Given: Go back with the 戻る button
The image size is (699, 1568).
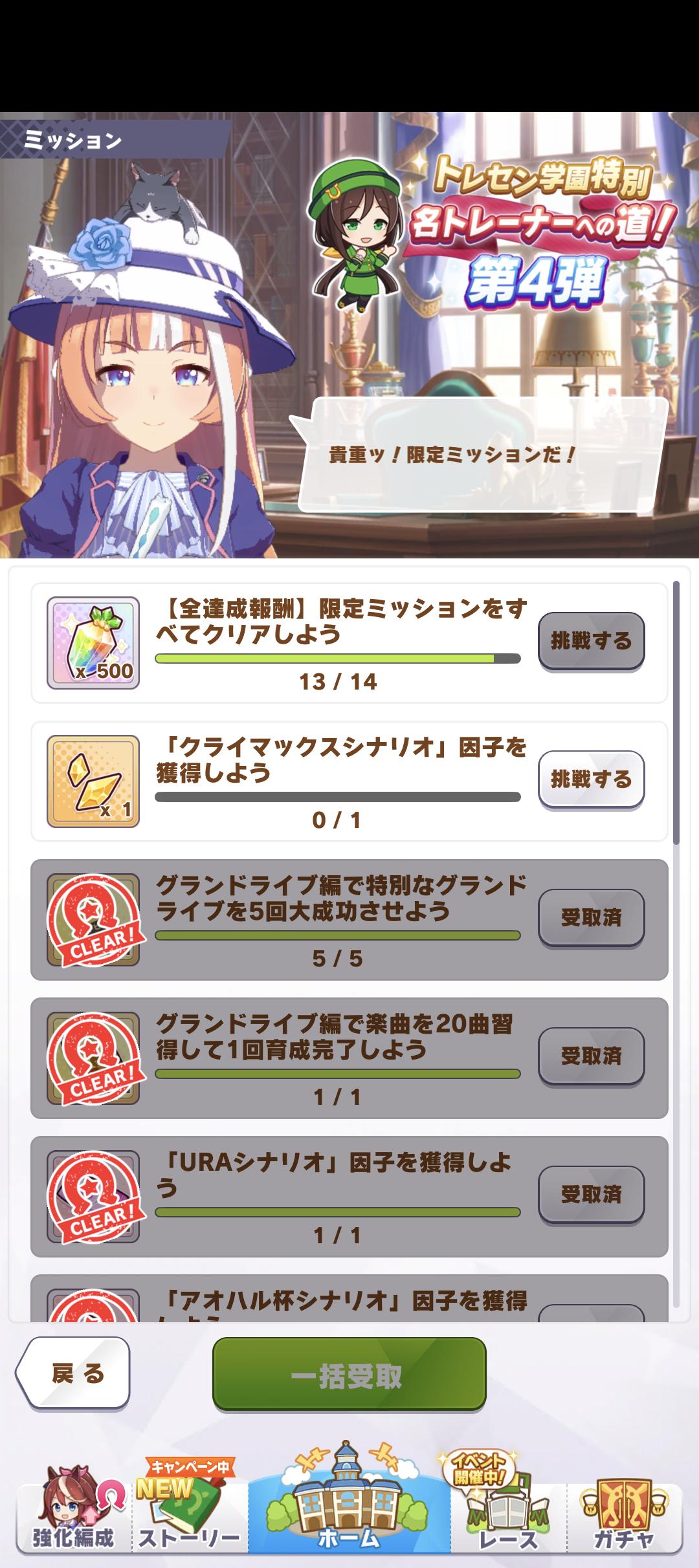Looking at the screenshot, I should tap(73, 1373).
